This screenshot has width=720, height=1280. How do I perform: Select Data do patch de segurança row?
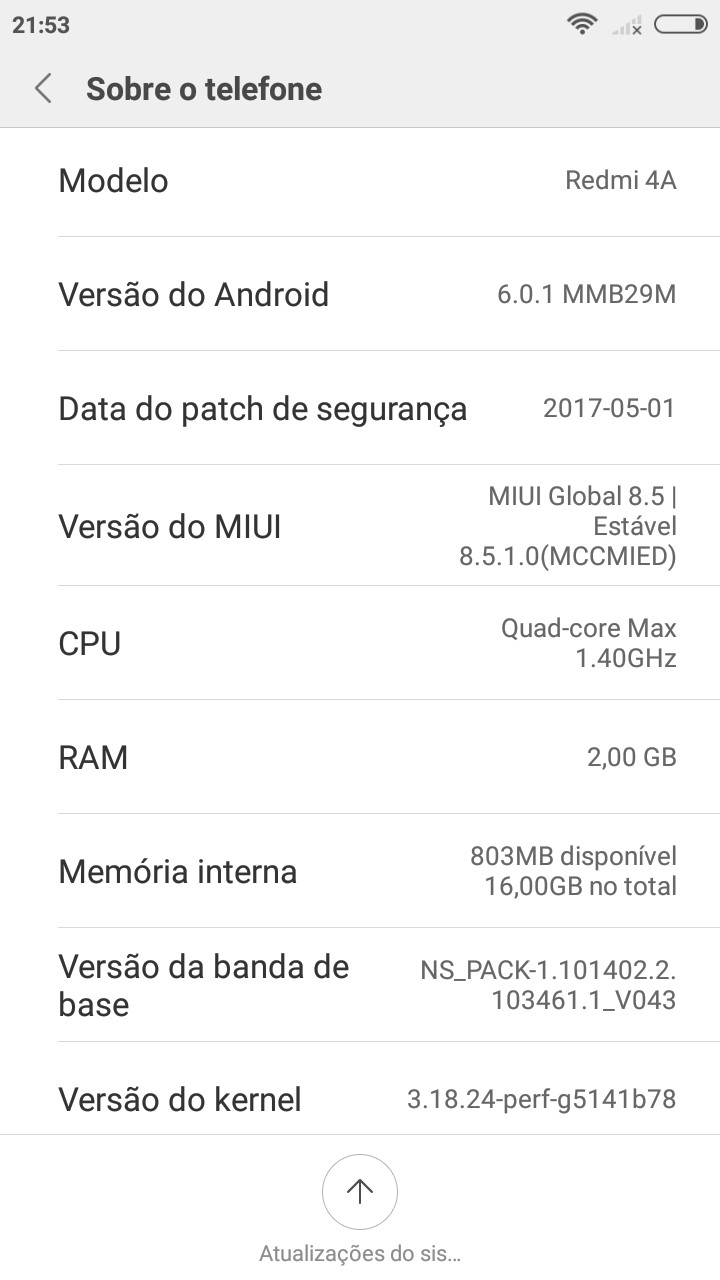coord(360,408)
